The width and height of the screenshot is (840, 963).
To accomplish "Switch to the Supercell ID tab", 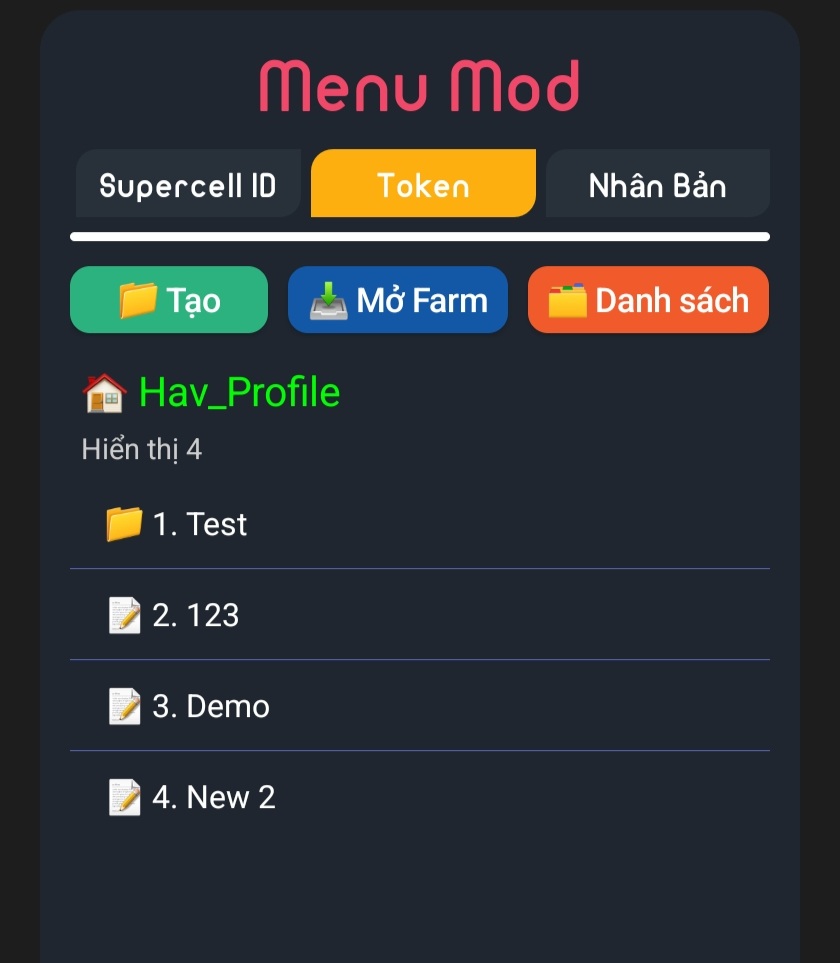I will pos(188,185).
